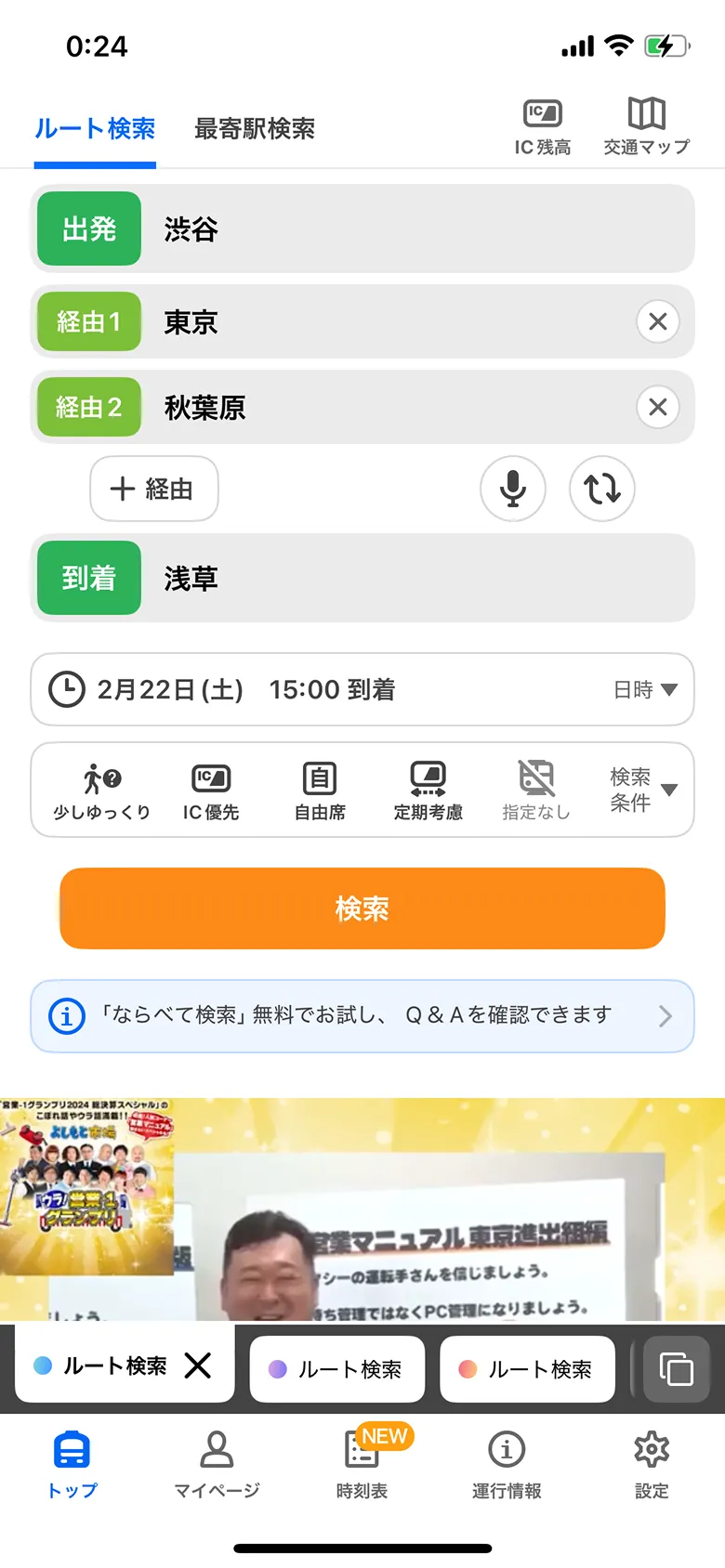Enable 定期考慮 commuter pass option
This screenshot has width=725, height=1568.
[x=428, y=790]
